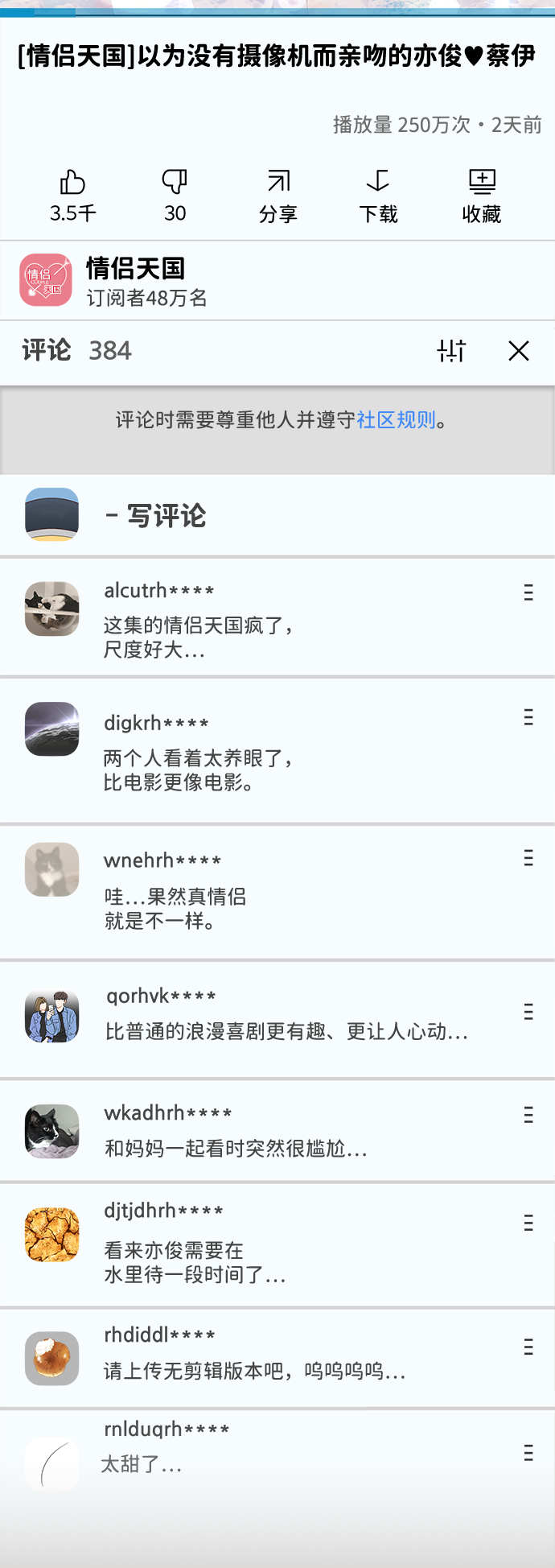Tap the 写评论 field to comment
This screenshot has height=1568, width=555.
click(166, 516)
